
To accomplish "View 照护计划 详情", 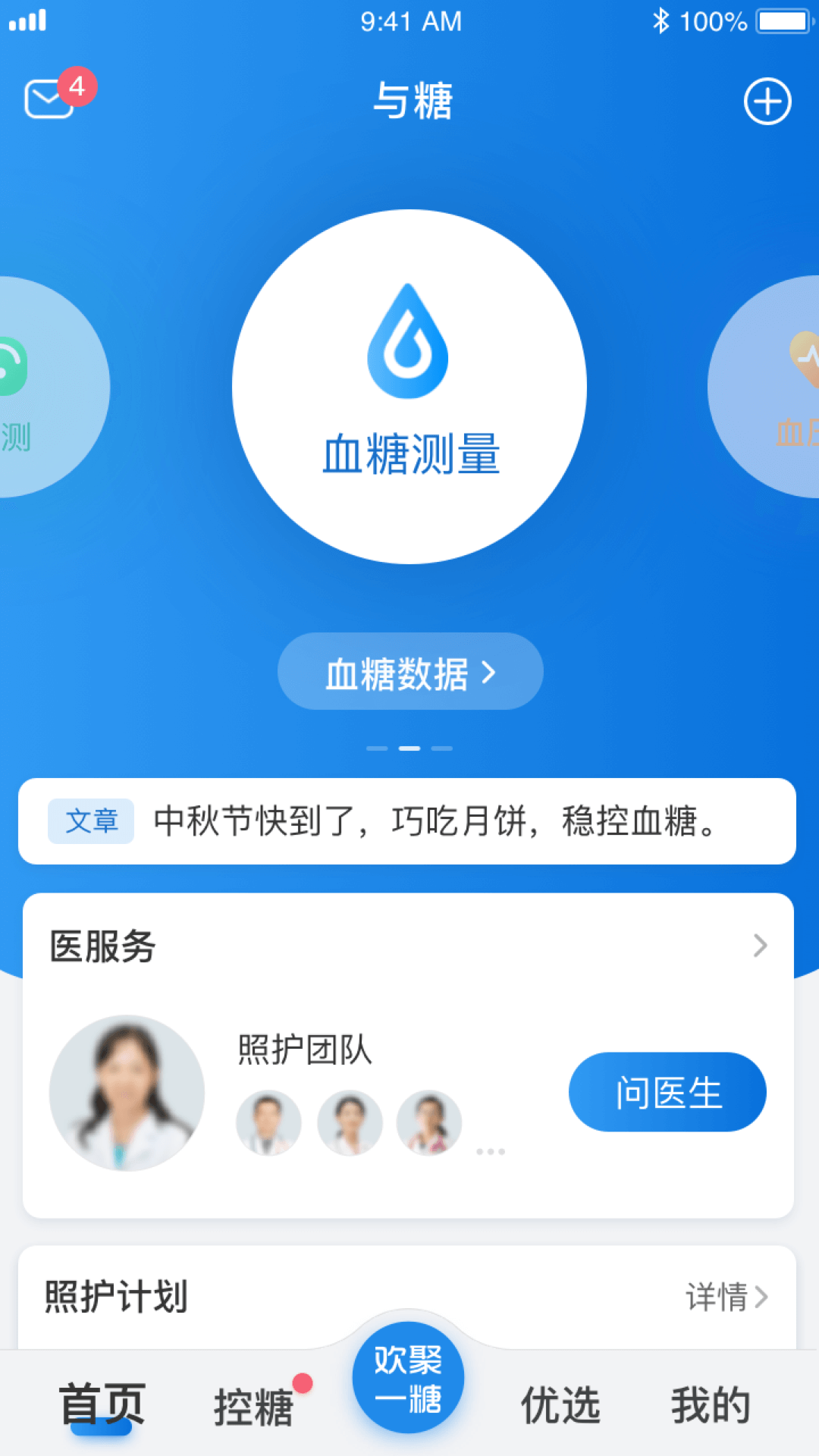I will pyautogui.click(x=726, y=1297).
